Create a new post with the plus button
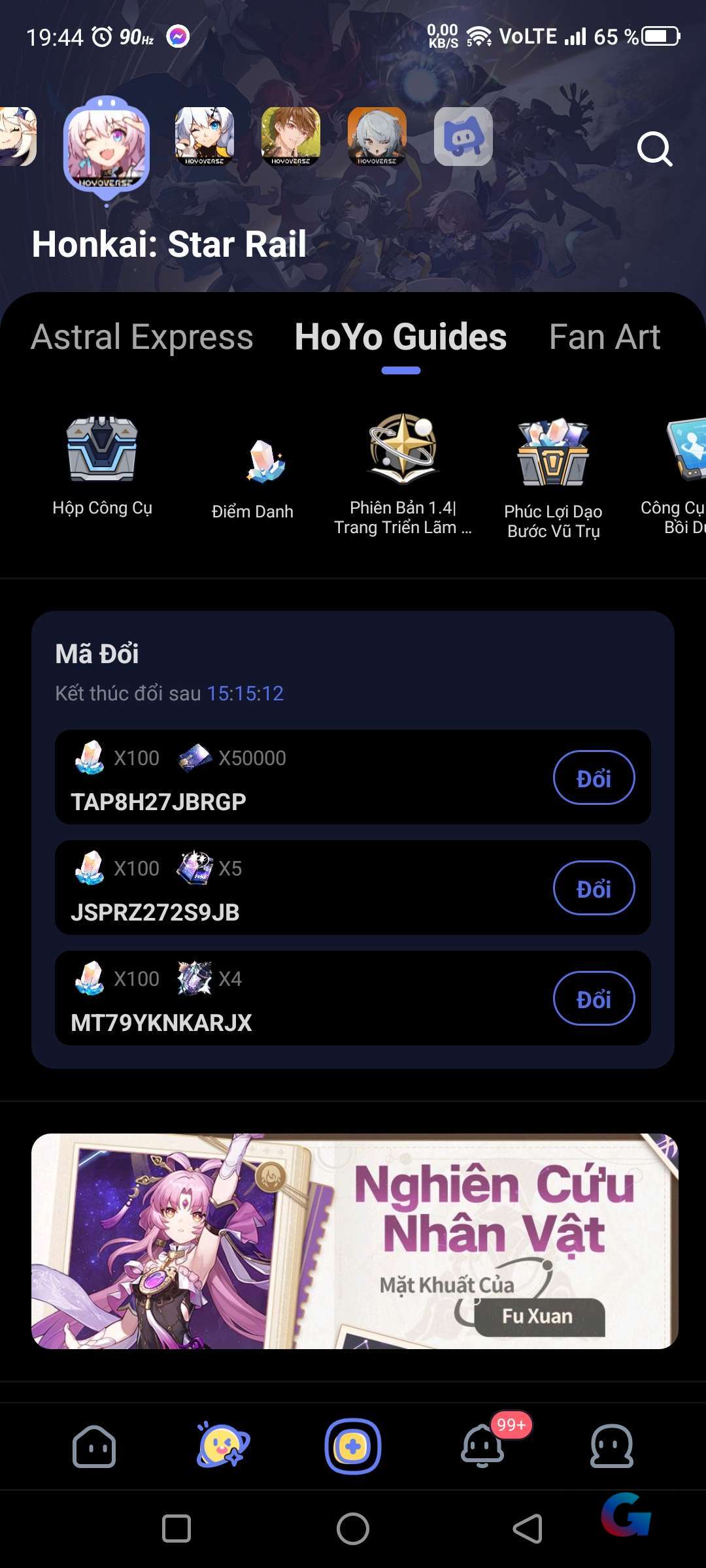The width and height of the screenshot is (706, 1568). 353,1446
